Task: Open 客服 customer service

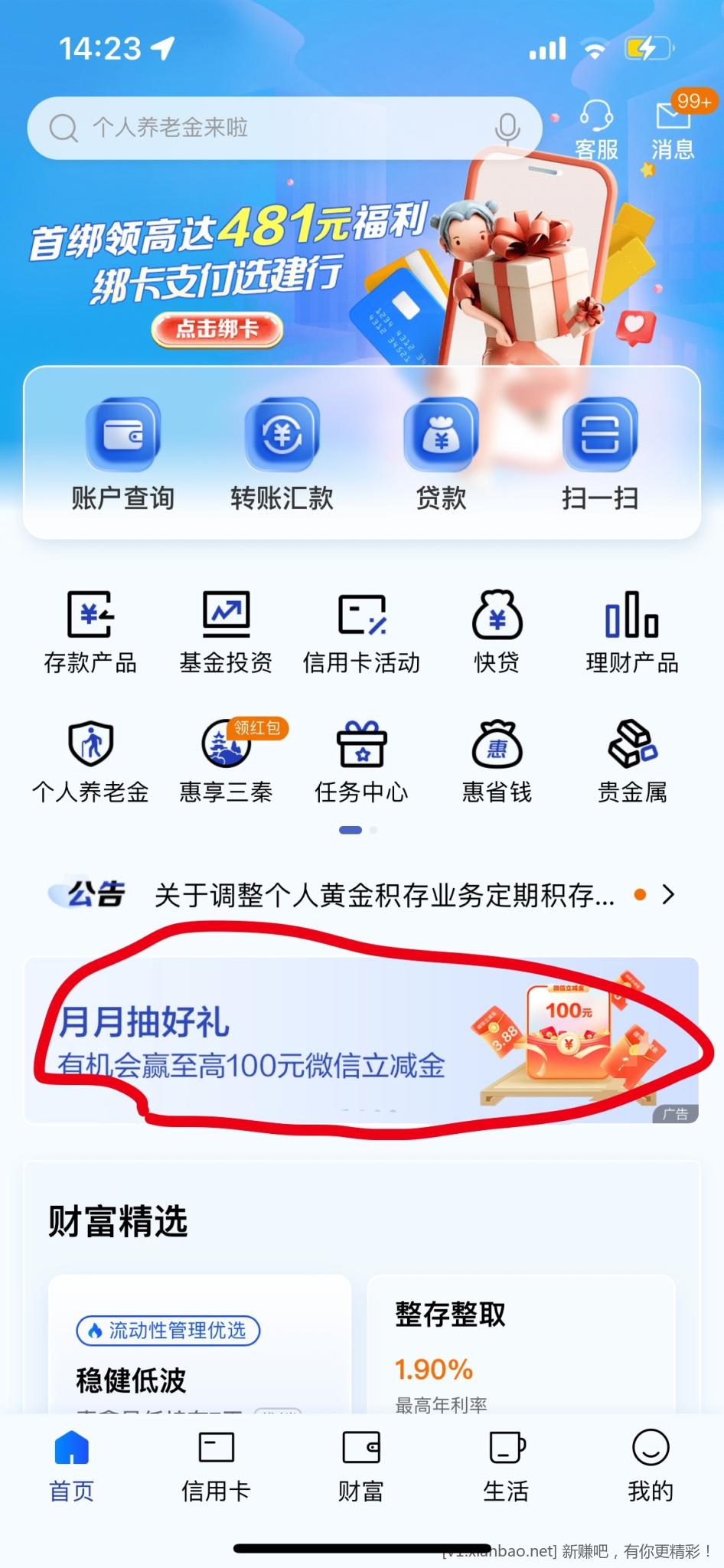Action: tap(596, 129)
